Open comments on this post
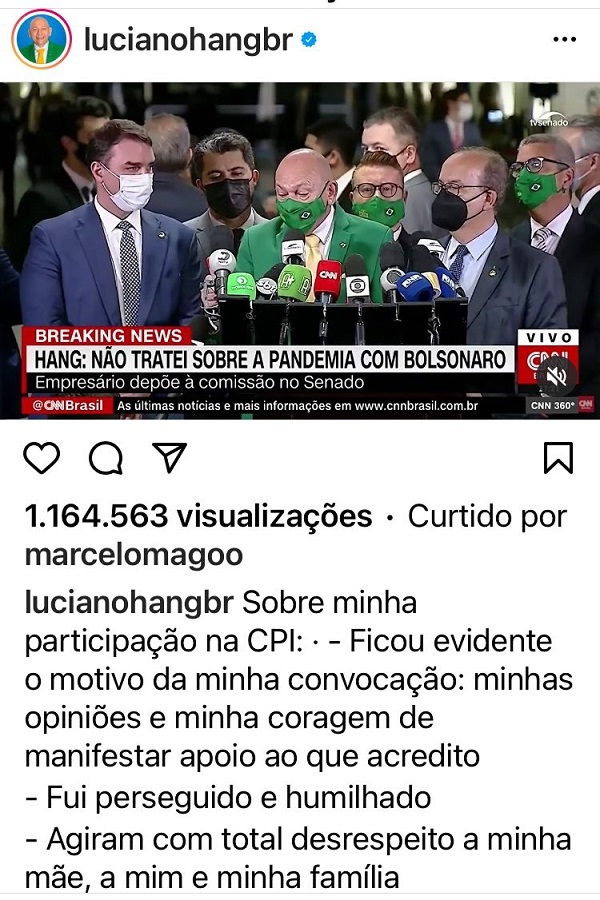This screenshot has height=900, width=600. tap(105, 458)
